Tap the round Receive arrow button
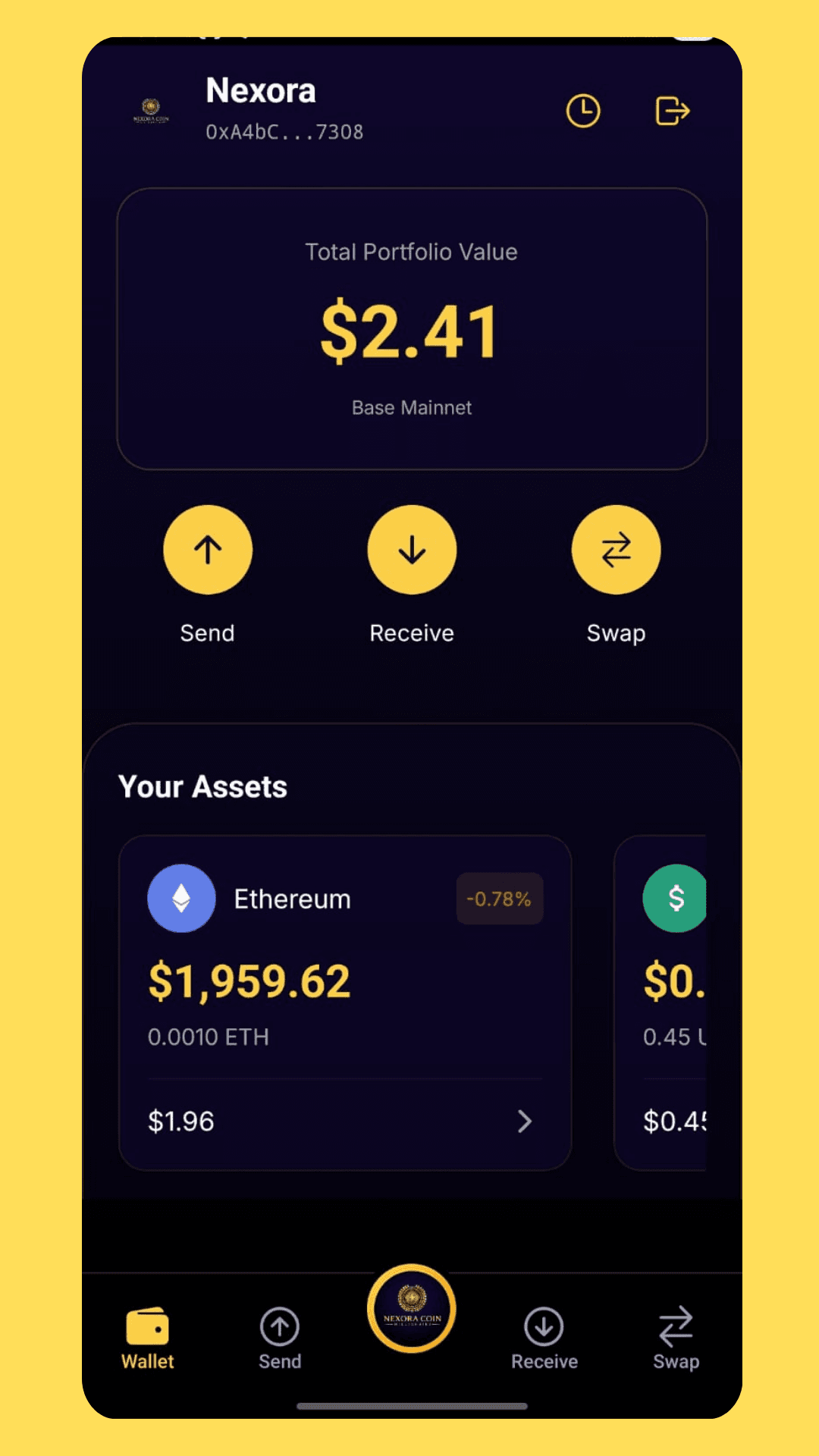Screen dimensions: 819x1456 pos(412,550)
